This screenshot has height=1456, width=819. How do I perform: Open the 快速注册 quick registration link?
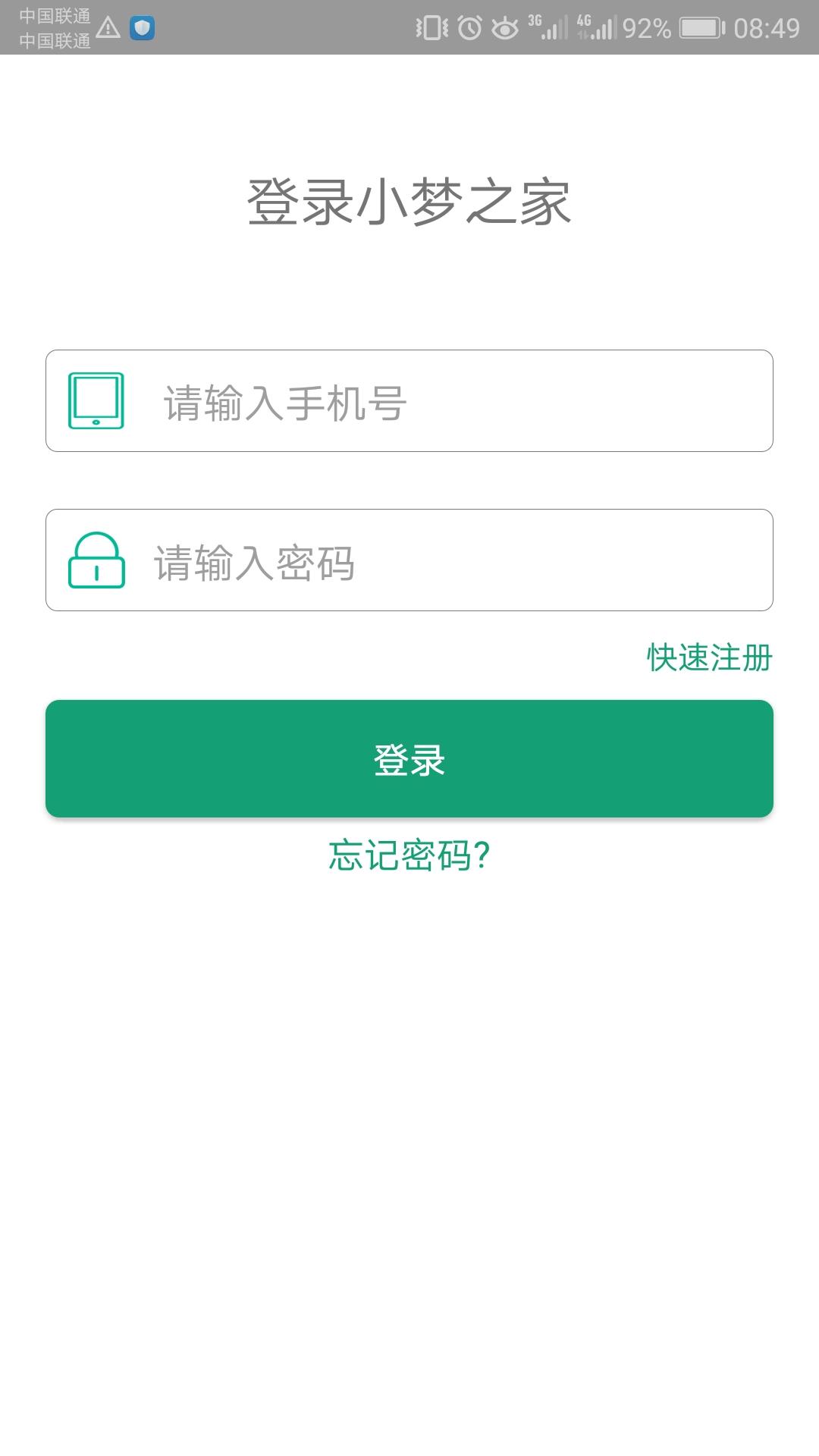[x=709, y=657]
